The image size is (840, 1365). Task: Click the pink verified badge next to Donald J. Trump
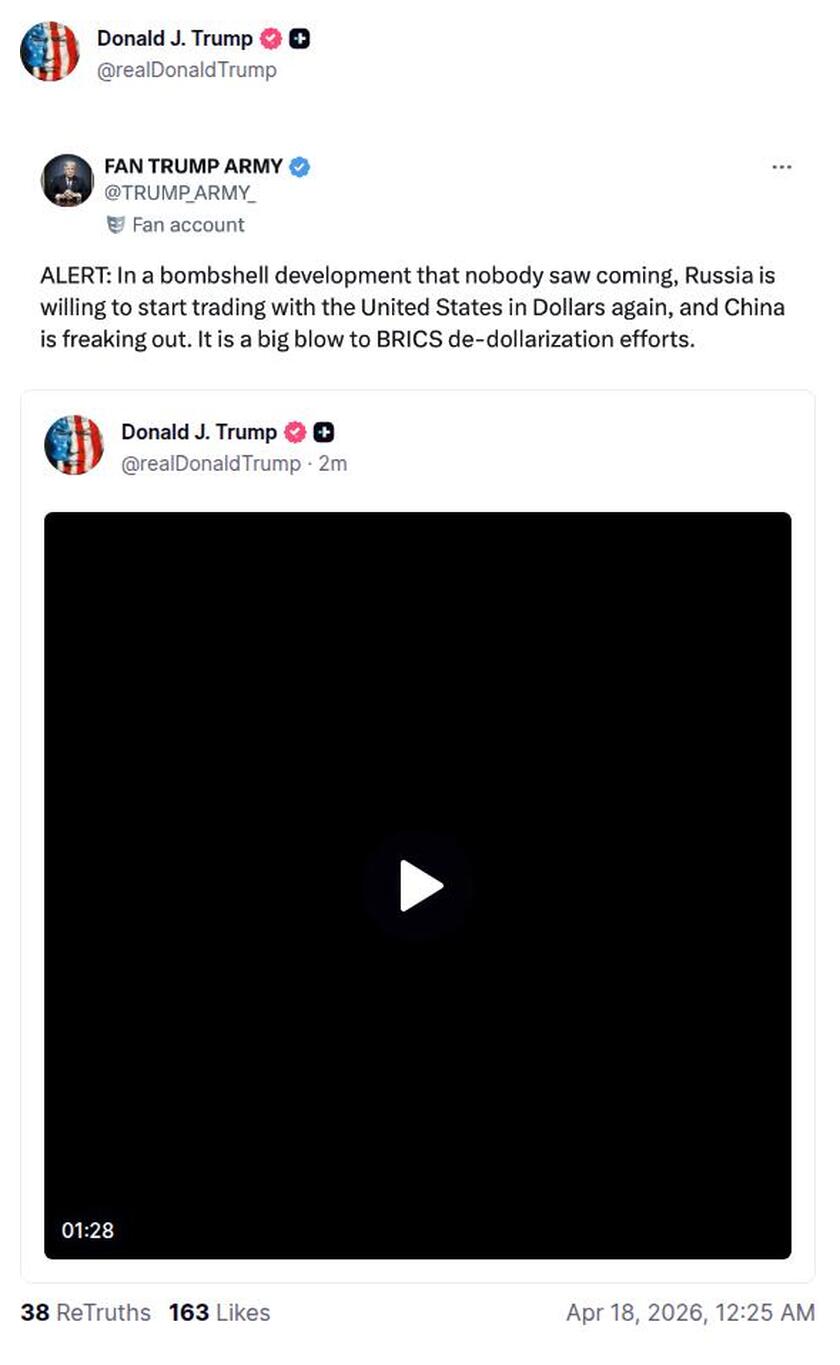[270, 39]
